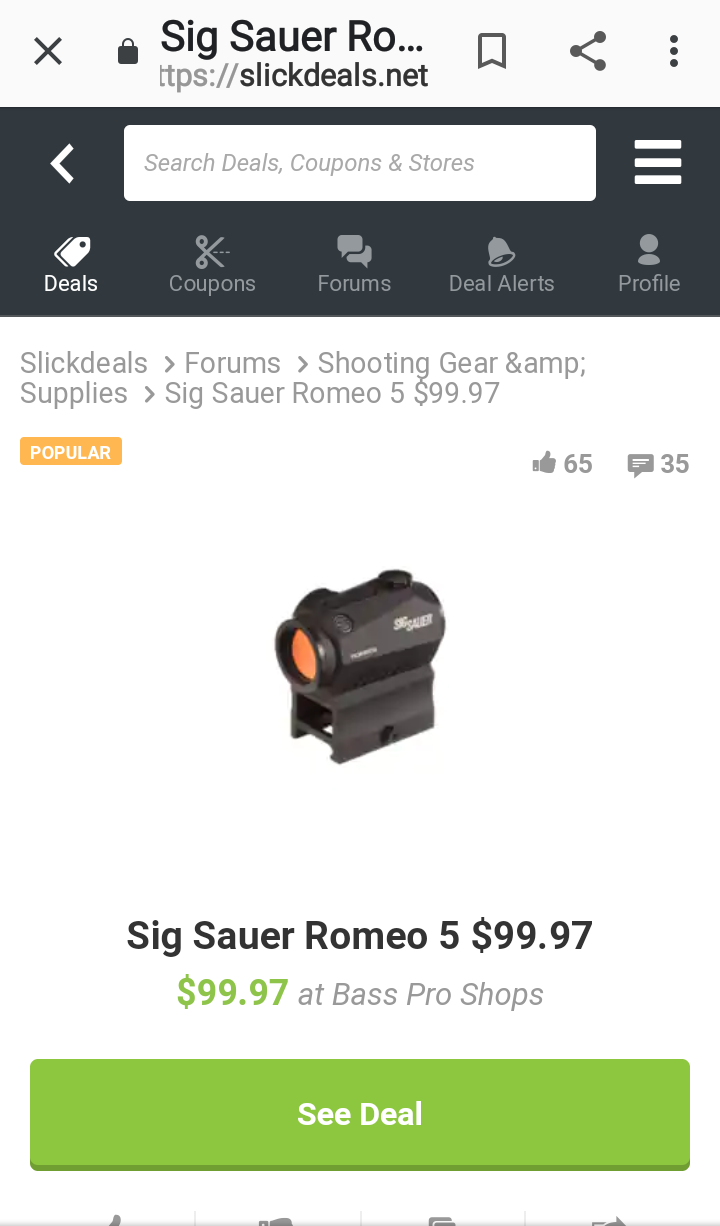
Task: Share this page via share icon
Action: click(x=588, y=51)
